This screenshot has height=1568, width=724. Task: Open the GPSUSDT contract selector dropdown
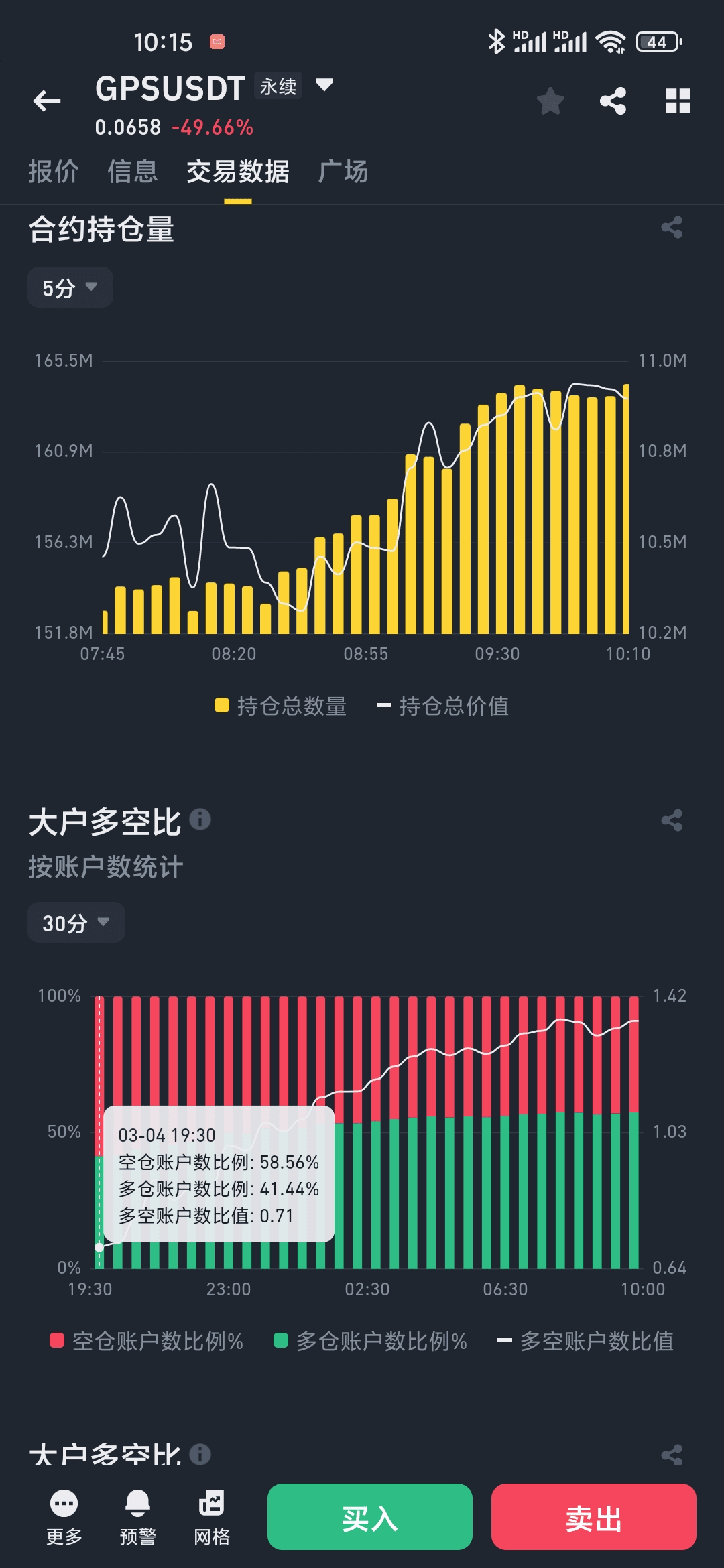point(324,85)
